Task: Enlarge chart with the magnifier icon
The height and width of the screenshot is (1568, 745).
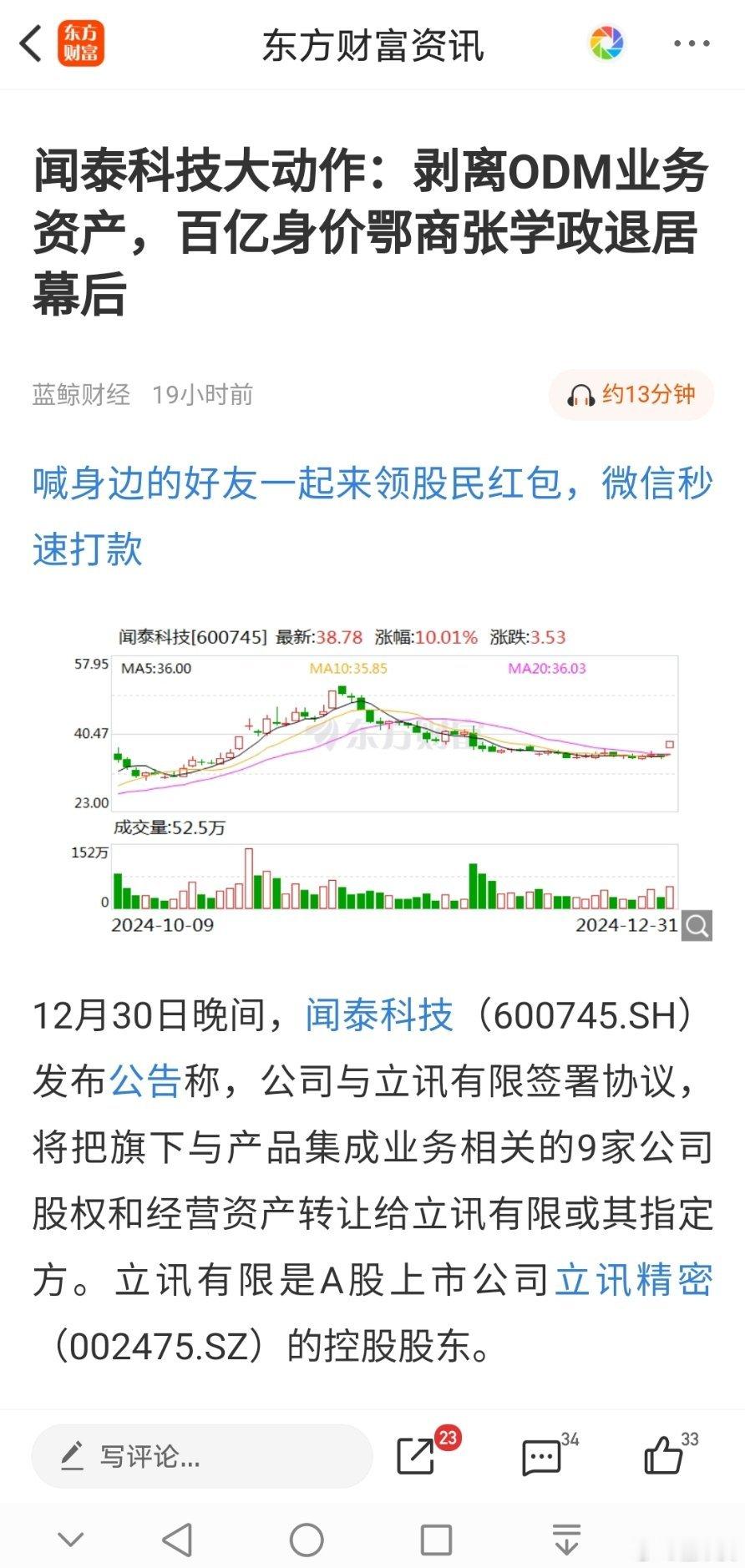Action: pyautogui.click(x=697, y=925)
